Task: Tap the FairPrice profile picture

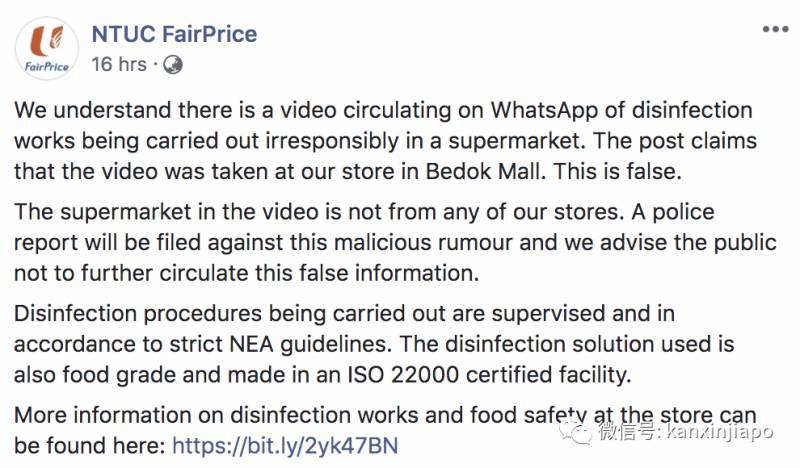Action: [46, 49]
